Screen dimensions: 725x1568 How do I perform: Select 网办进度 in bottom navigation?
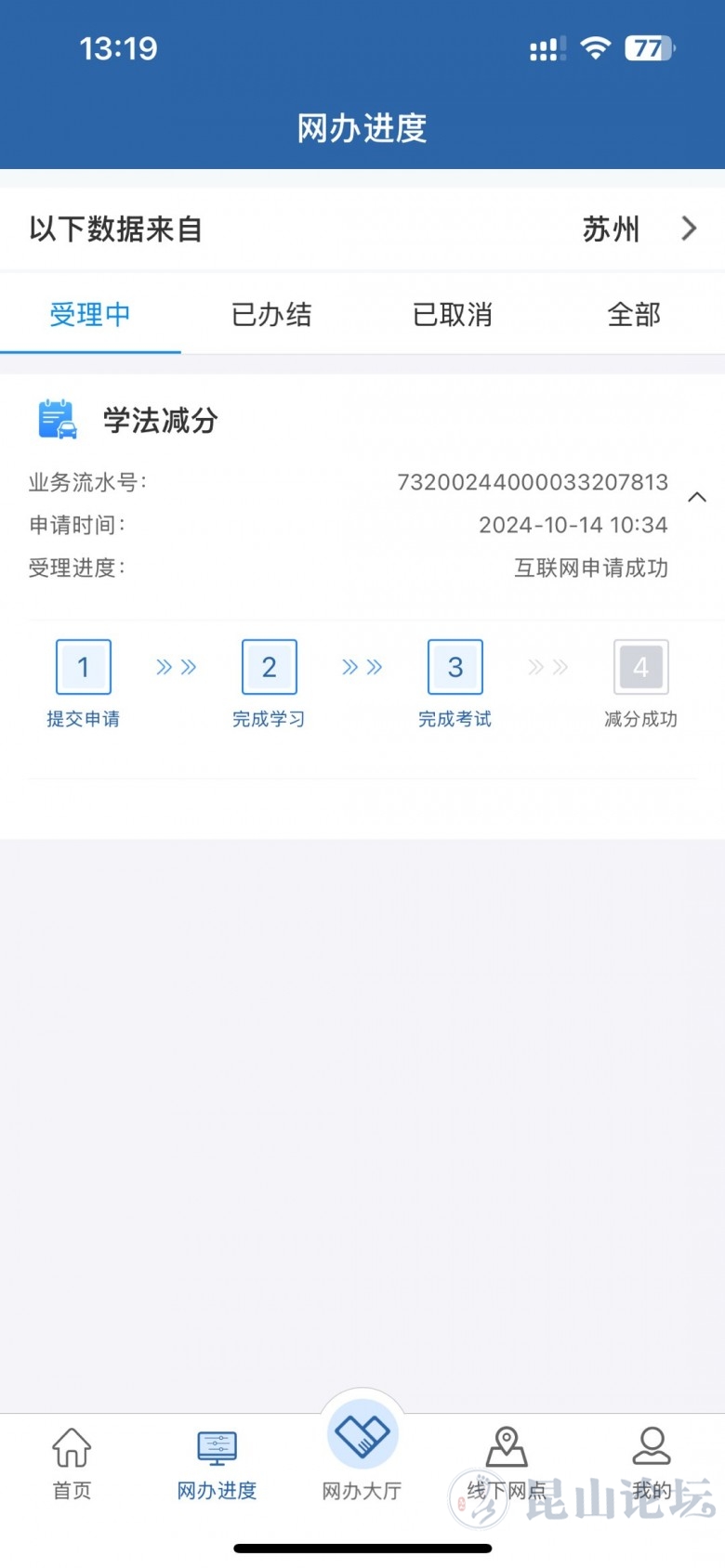pos(217,1465)
